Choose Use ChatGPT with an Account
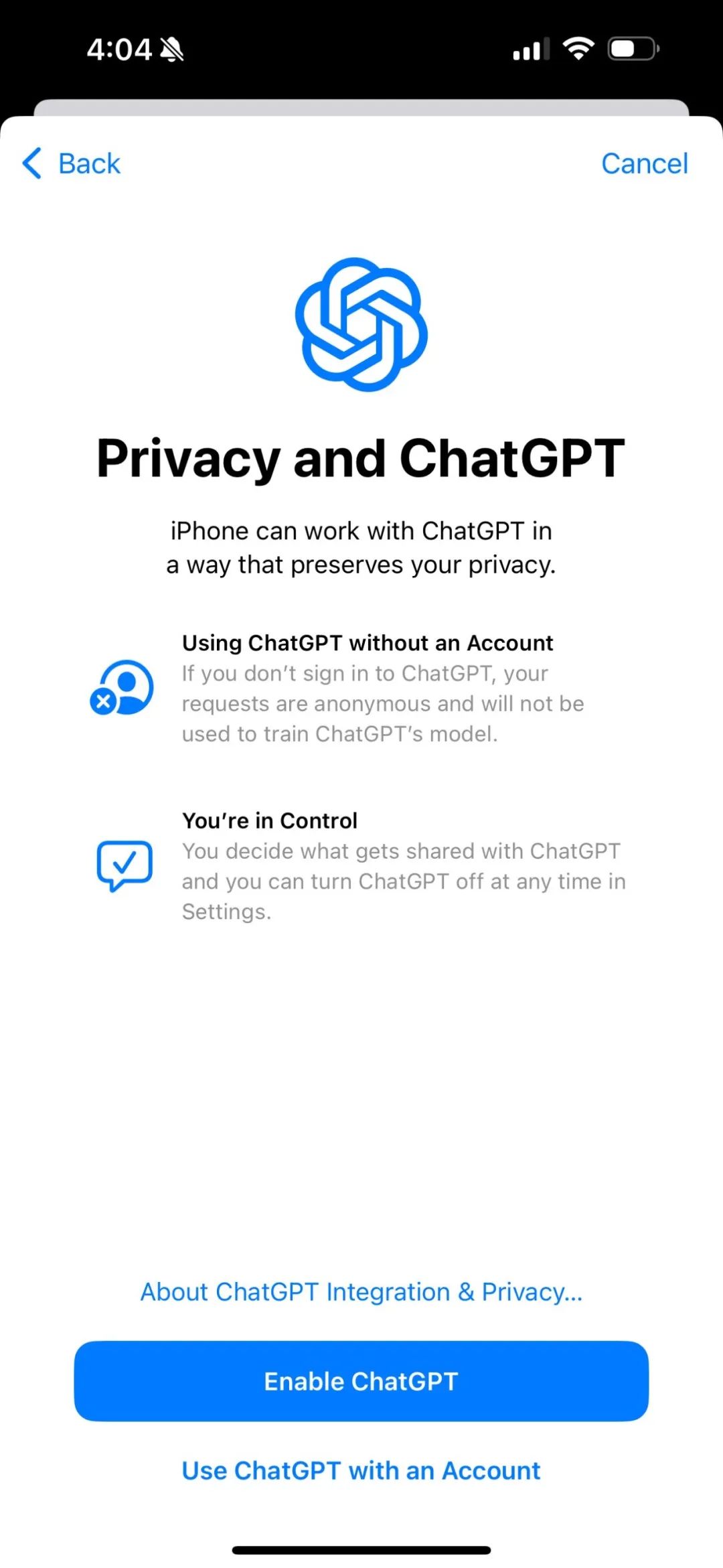This screenshot has height=1568, width=723. click(361, 1470)
